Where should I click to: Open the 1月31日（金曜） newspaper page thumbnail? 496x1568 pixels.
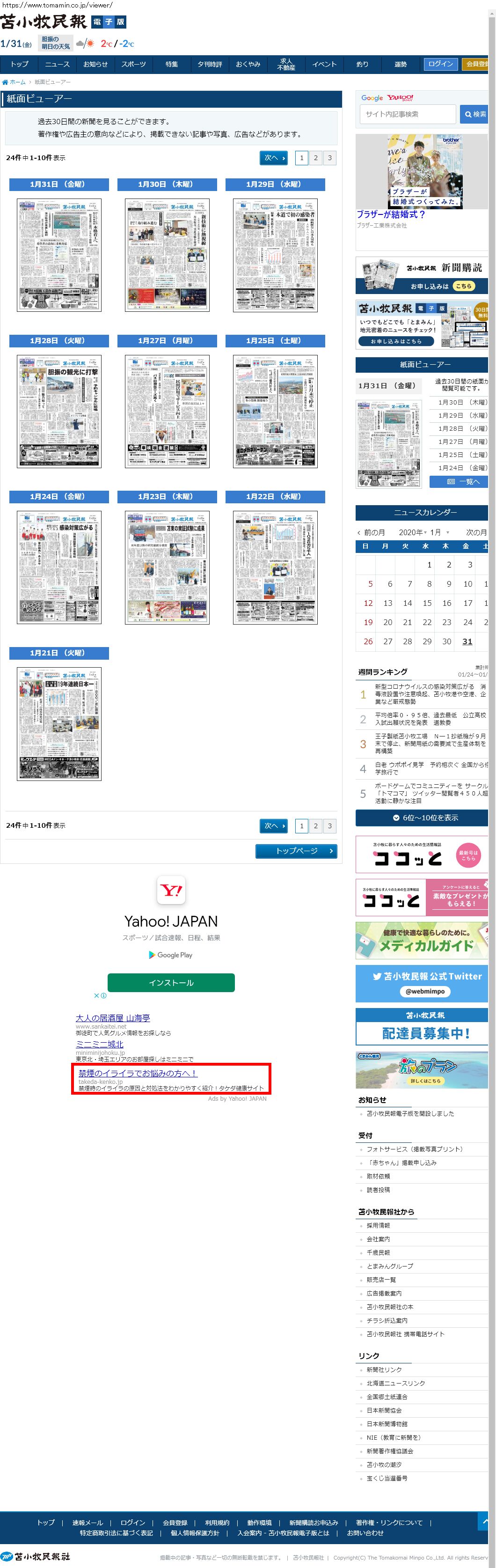point(59,254)
